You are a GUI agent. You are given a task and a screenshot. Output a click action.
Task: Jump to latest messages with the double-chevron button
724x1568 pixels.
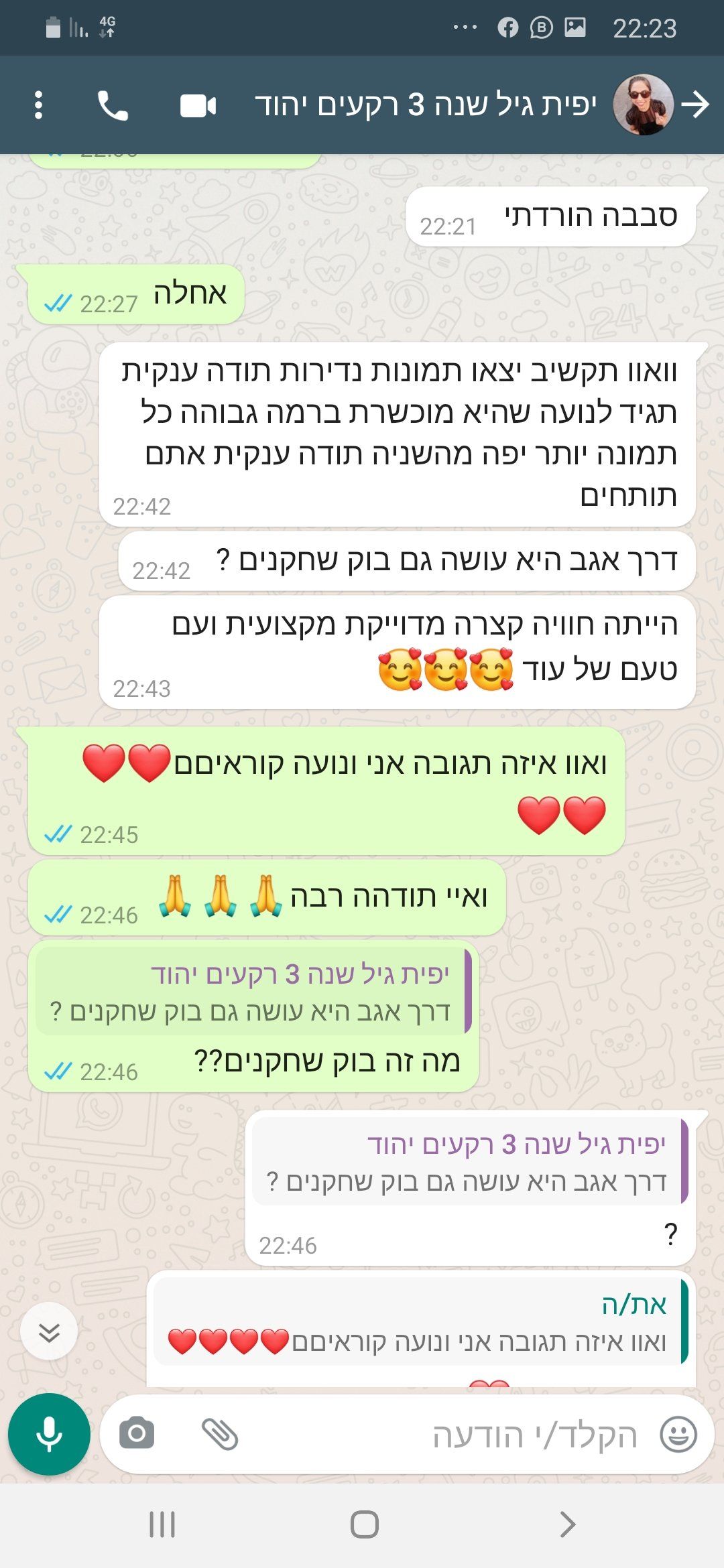[x=49, y=1331]
